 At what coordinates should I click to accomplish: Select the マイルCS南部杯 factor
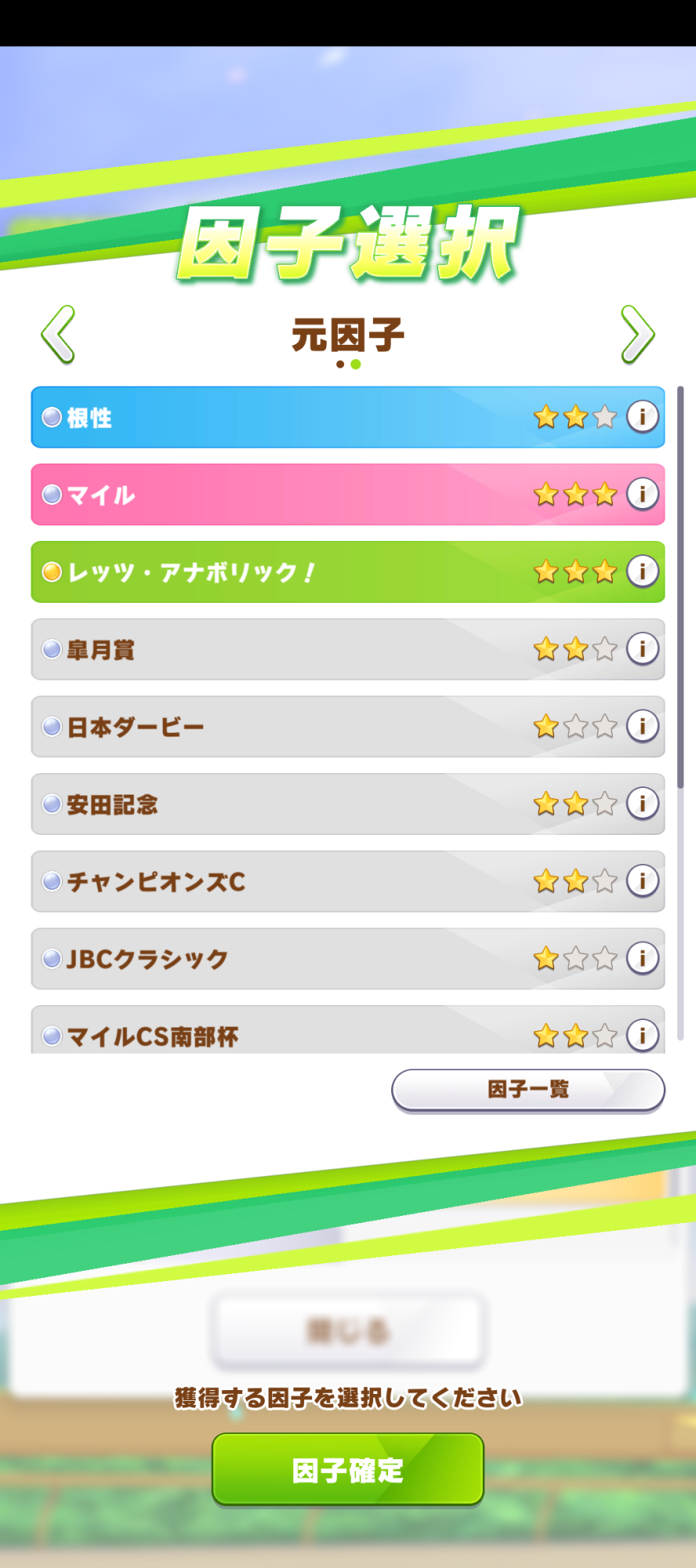[x=348, y=1030]
